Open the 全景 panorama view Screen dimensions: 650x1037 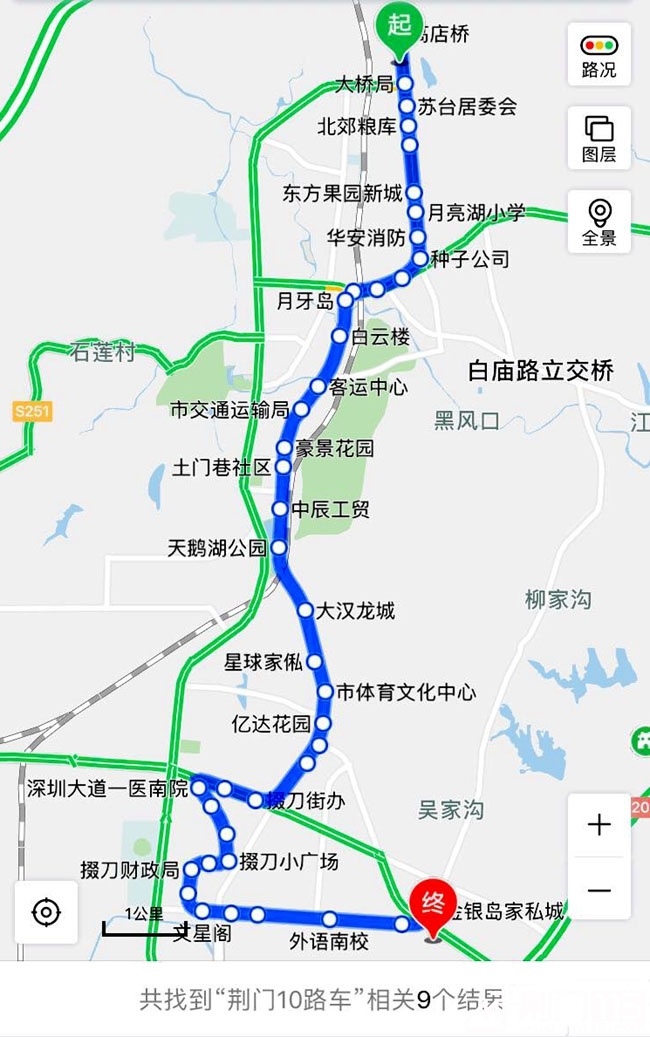click(x=599, y=222)
